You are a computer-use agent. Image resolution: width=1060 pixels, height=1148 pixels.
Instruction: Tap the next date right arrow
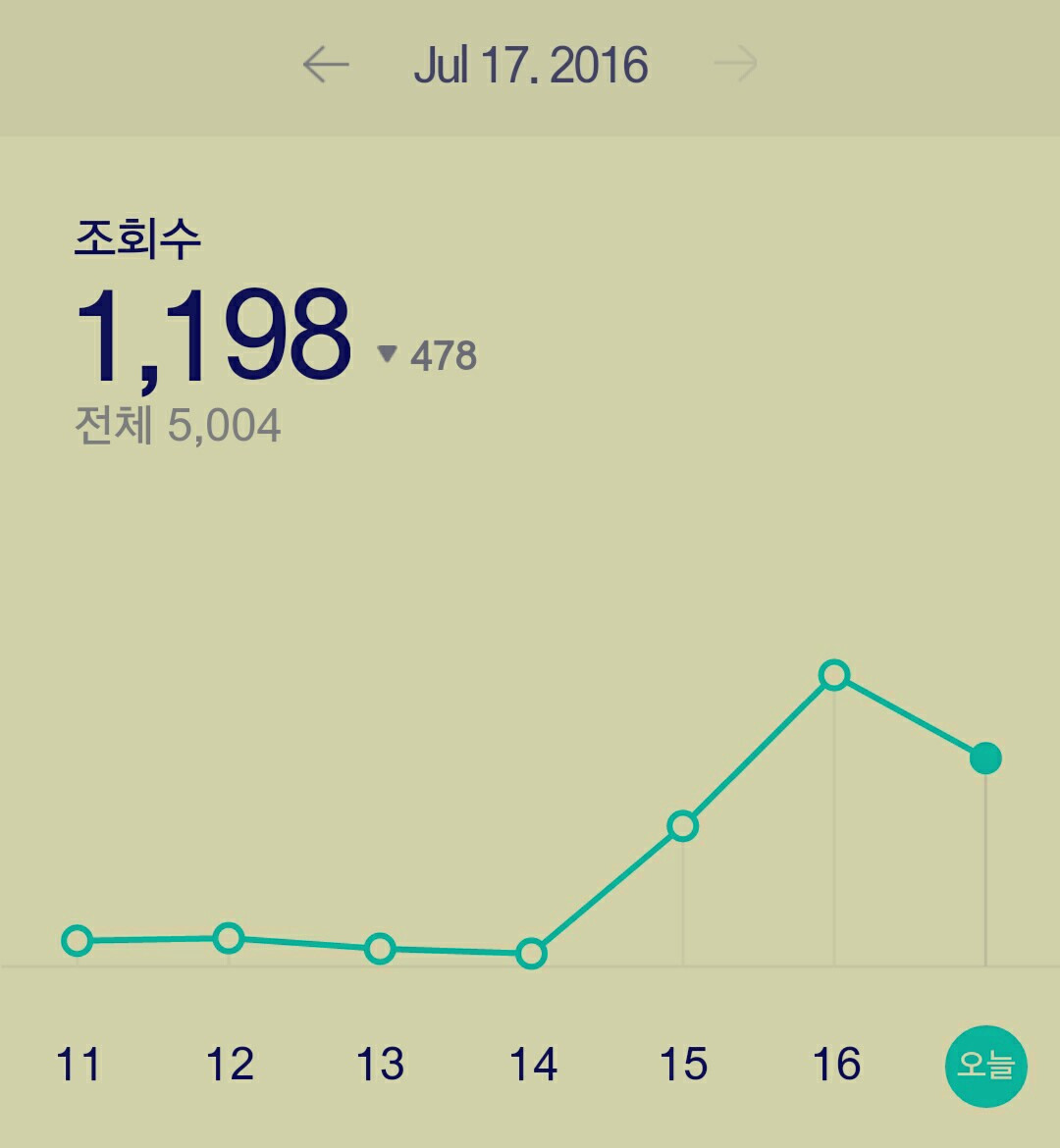tap(735, 66)
